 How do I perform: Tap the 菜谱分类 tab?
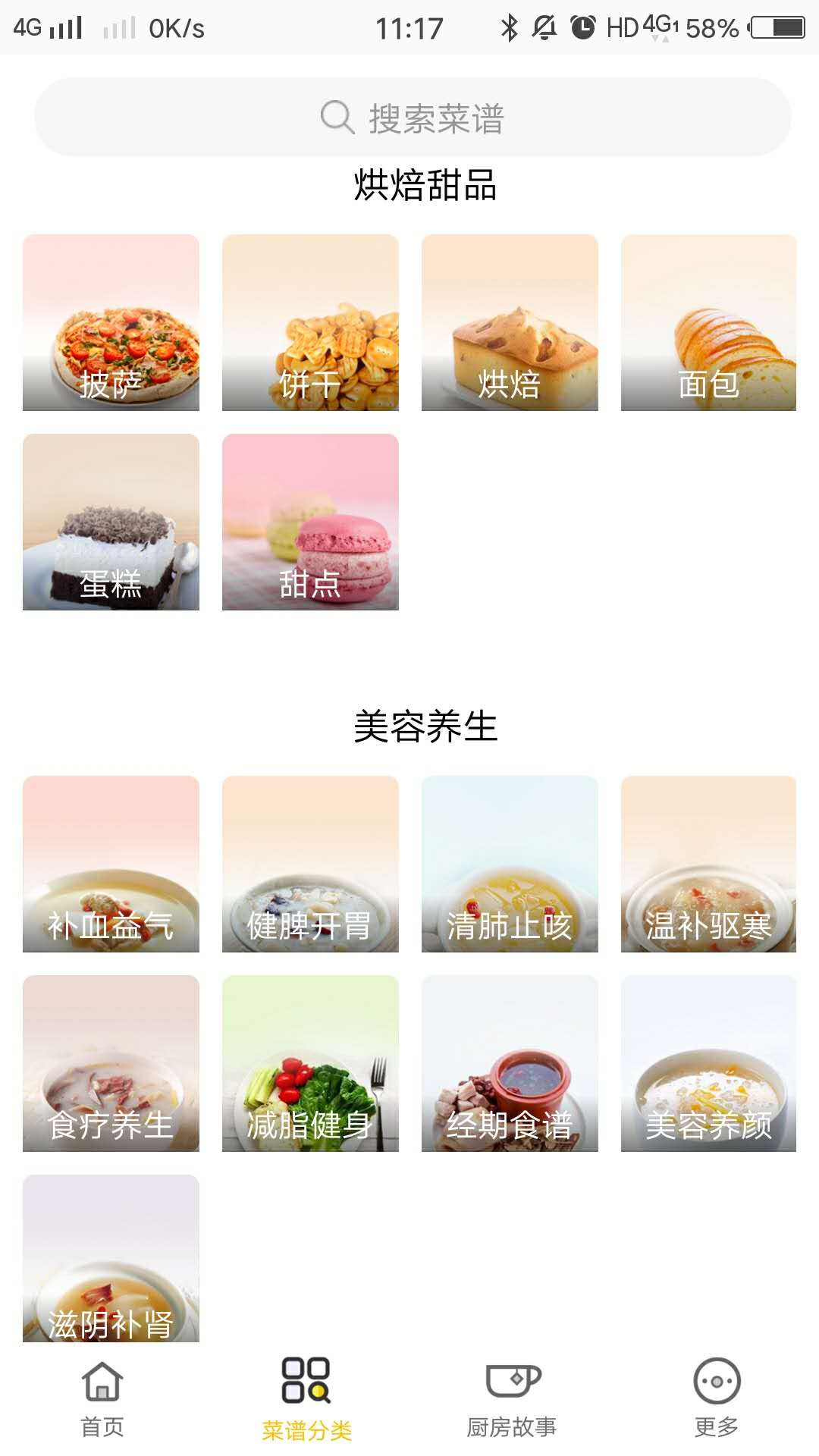pos(306,1398)
